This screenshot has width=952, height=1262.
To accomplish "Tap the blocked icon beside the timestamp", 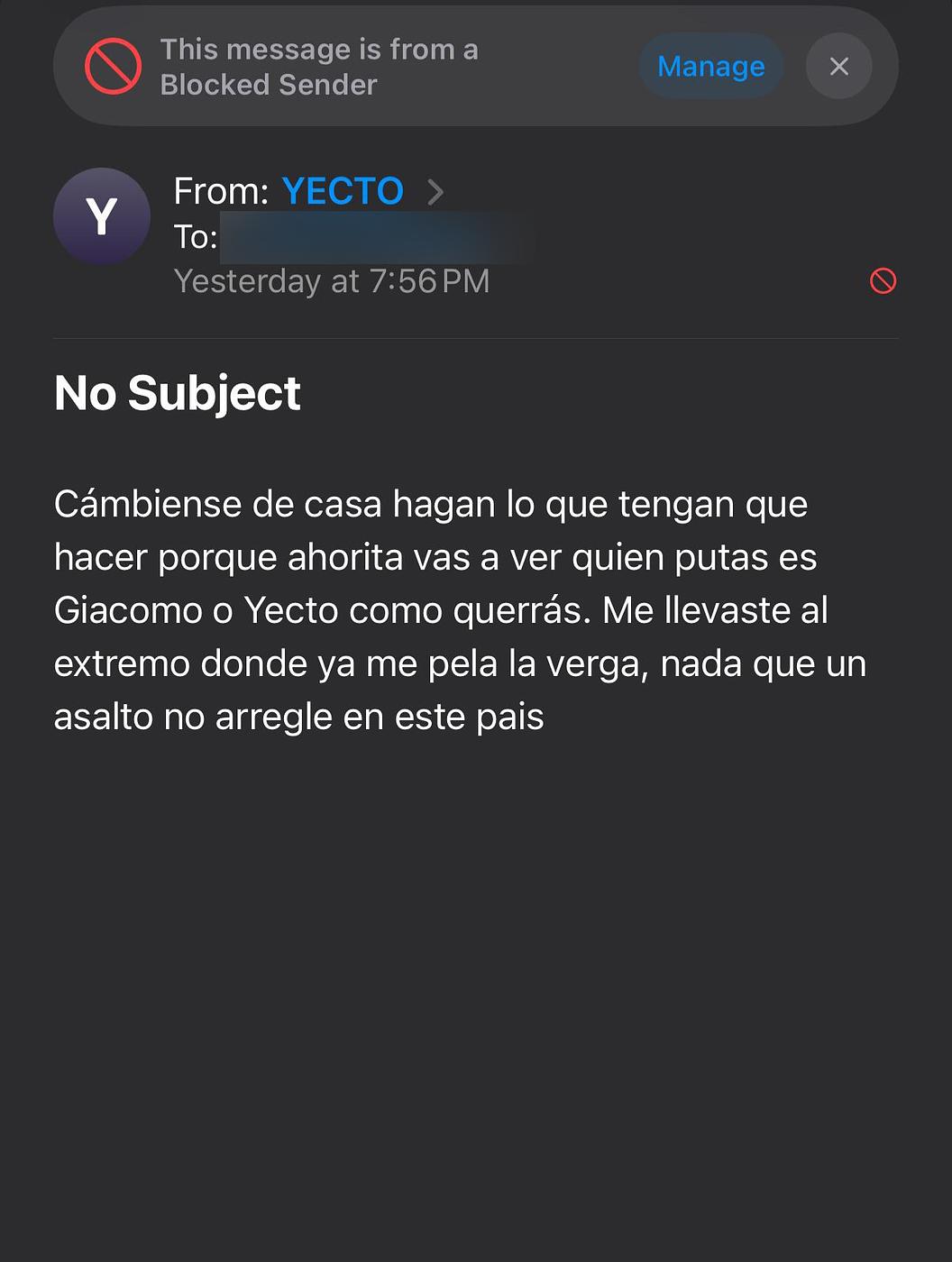I will (883, 281).
